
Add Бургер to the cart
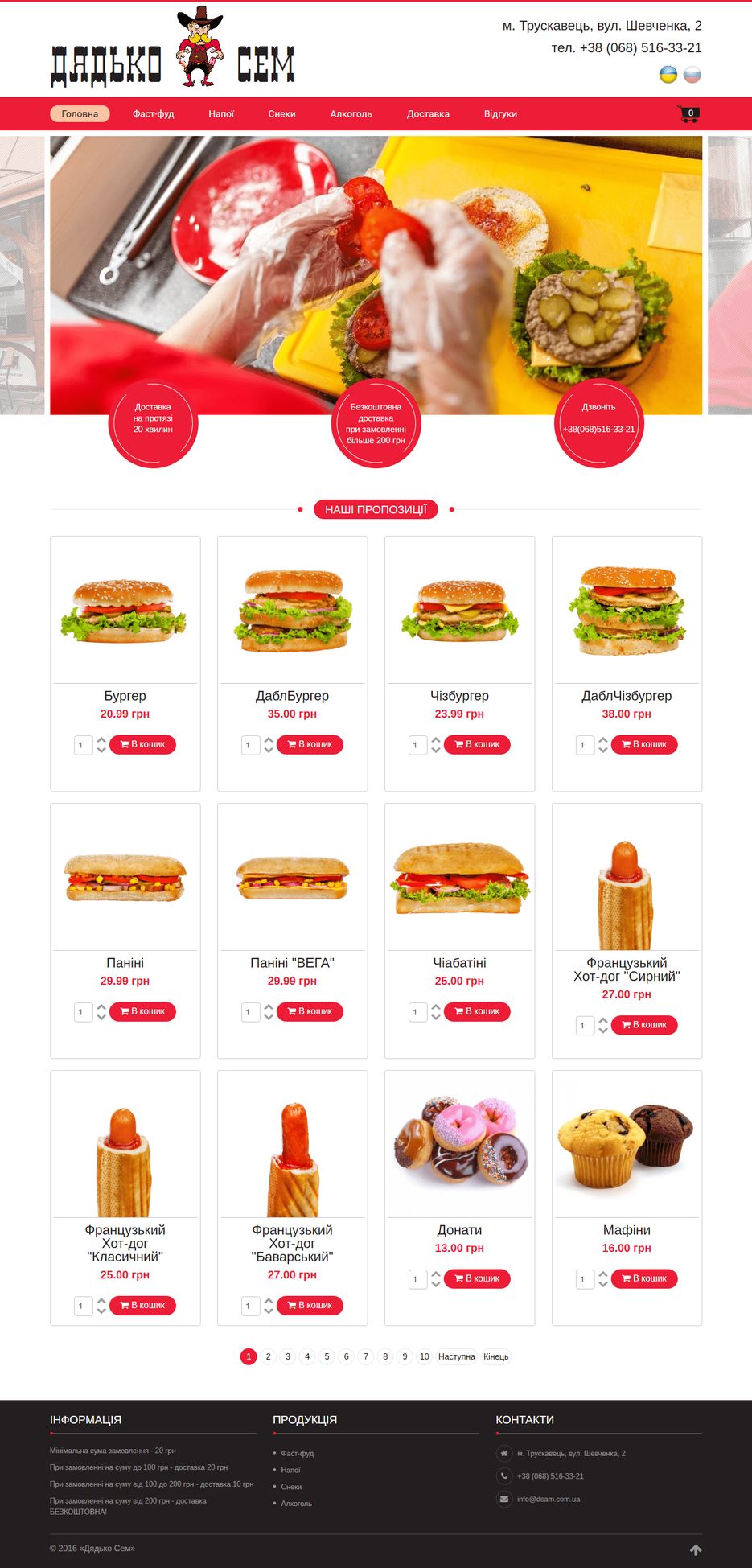[142, 744]
